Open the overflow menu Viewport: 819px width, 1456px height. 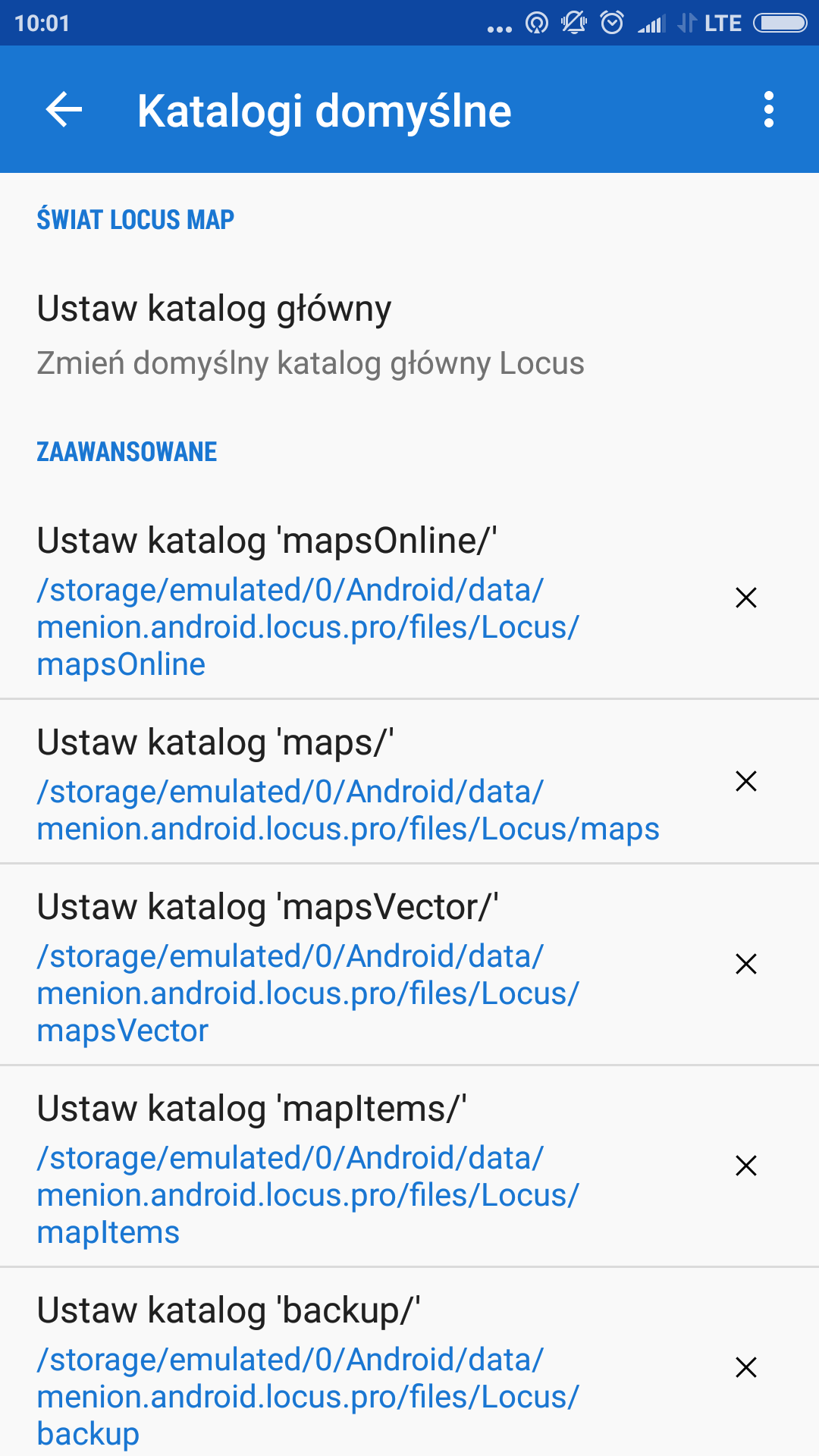click(x=768, y=110)
